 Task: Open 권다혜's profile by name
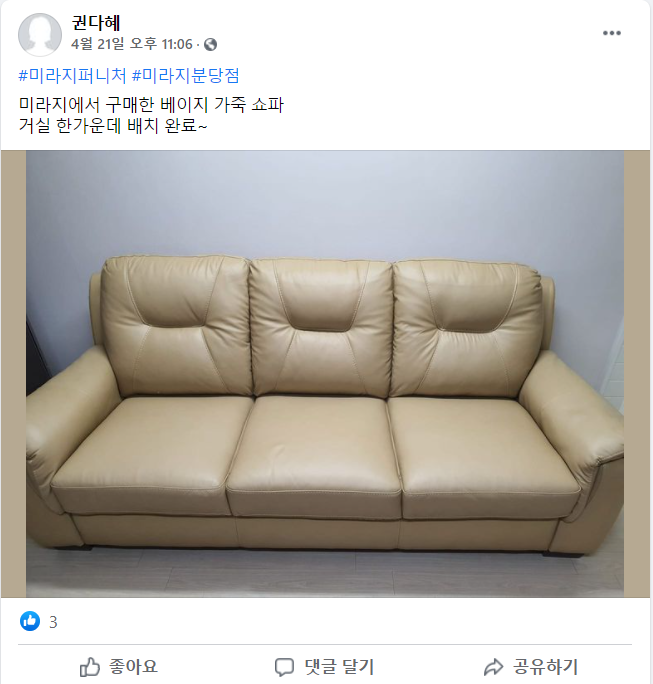click(98, 23)
